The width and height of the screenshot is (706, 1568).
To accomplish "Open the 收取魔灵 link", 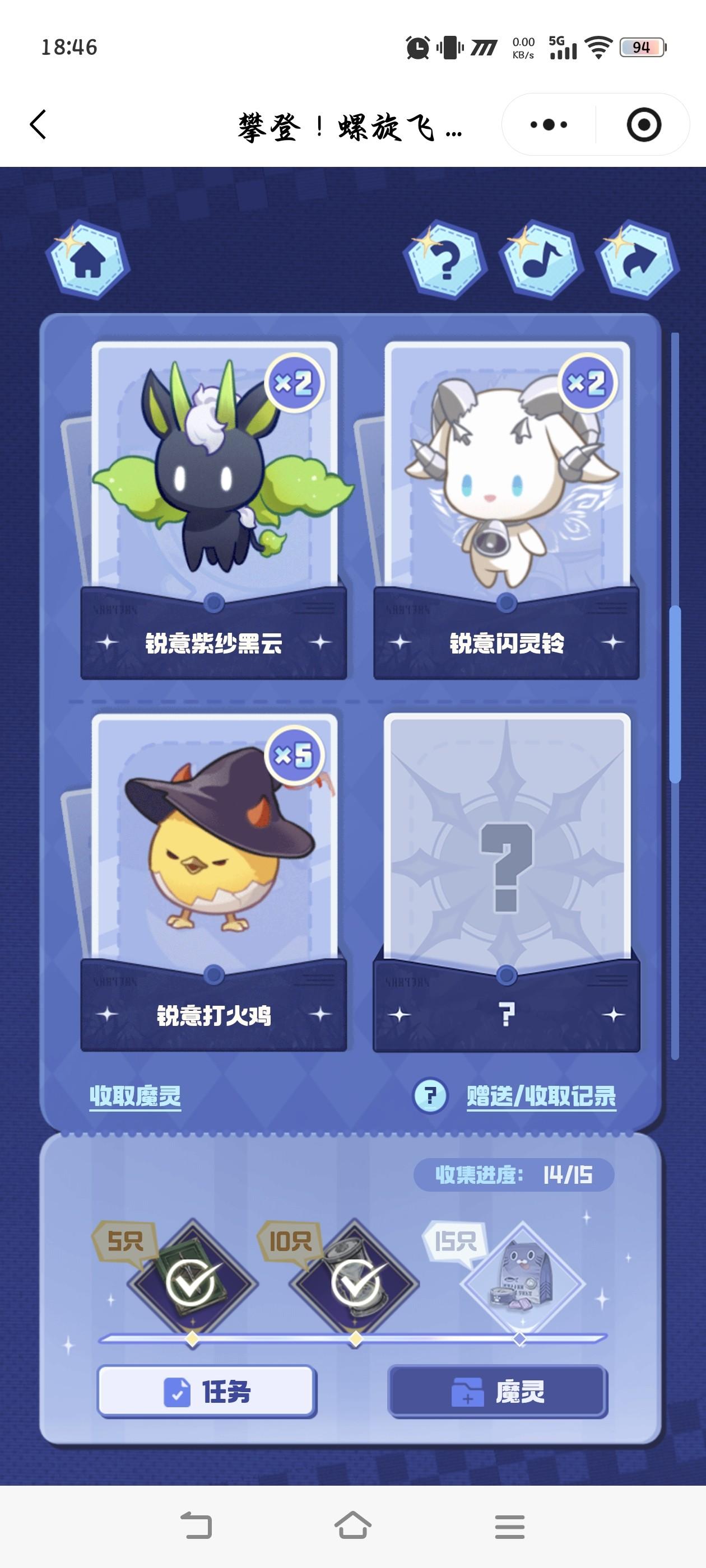I will pos(135,1096).
